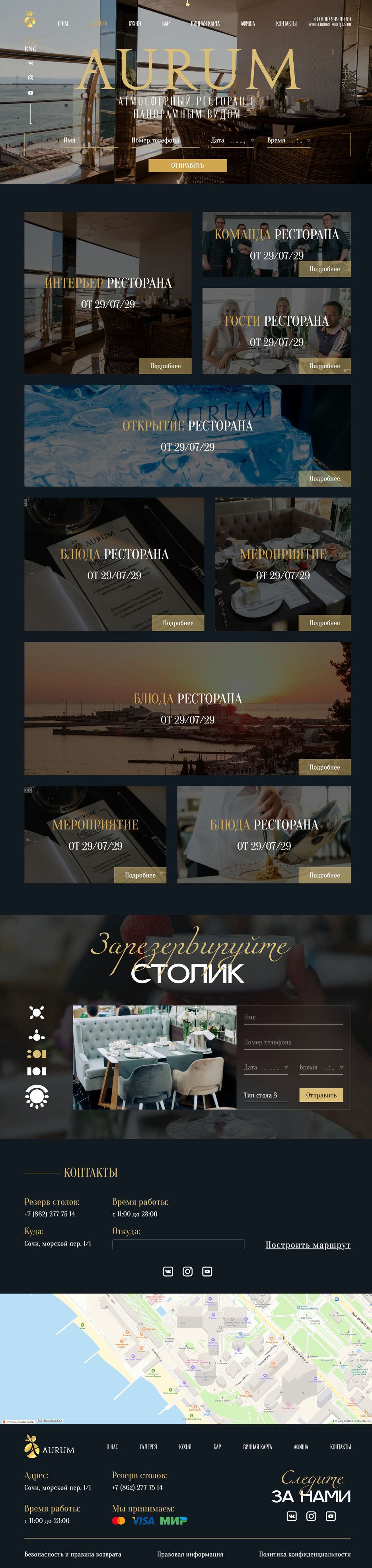This screenshot has width=372, height=1568.
Task: Open Правовая информация in the footer
Action: click(x=190, y=1554)
